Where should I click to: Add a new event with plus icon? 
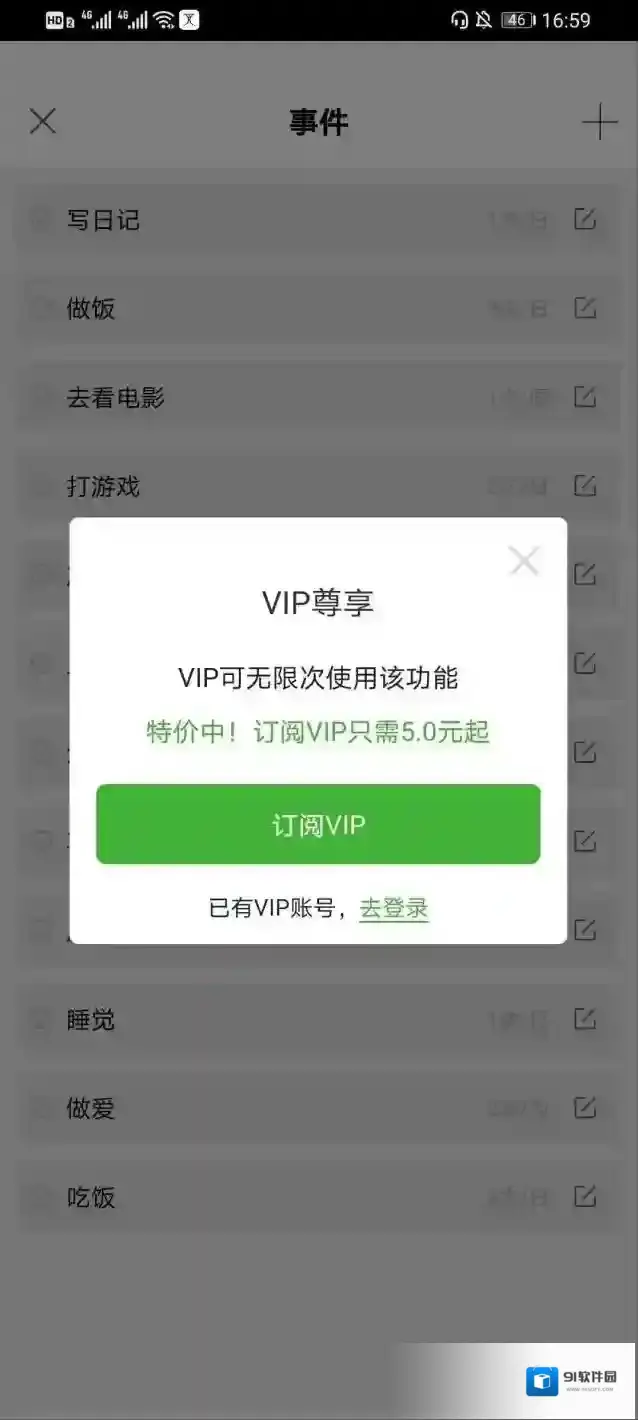click(x=599, y=122)
